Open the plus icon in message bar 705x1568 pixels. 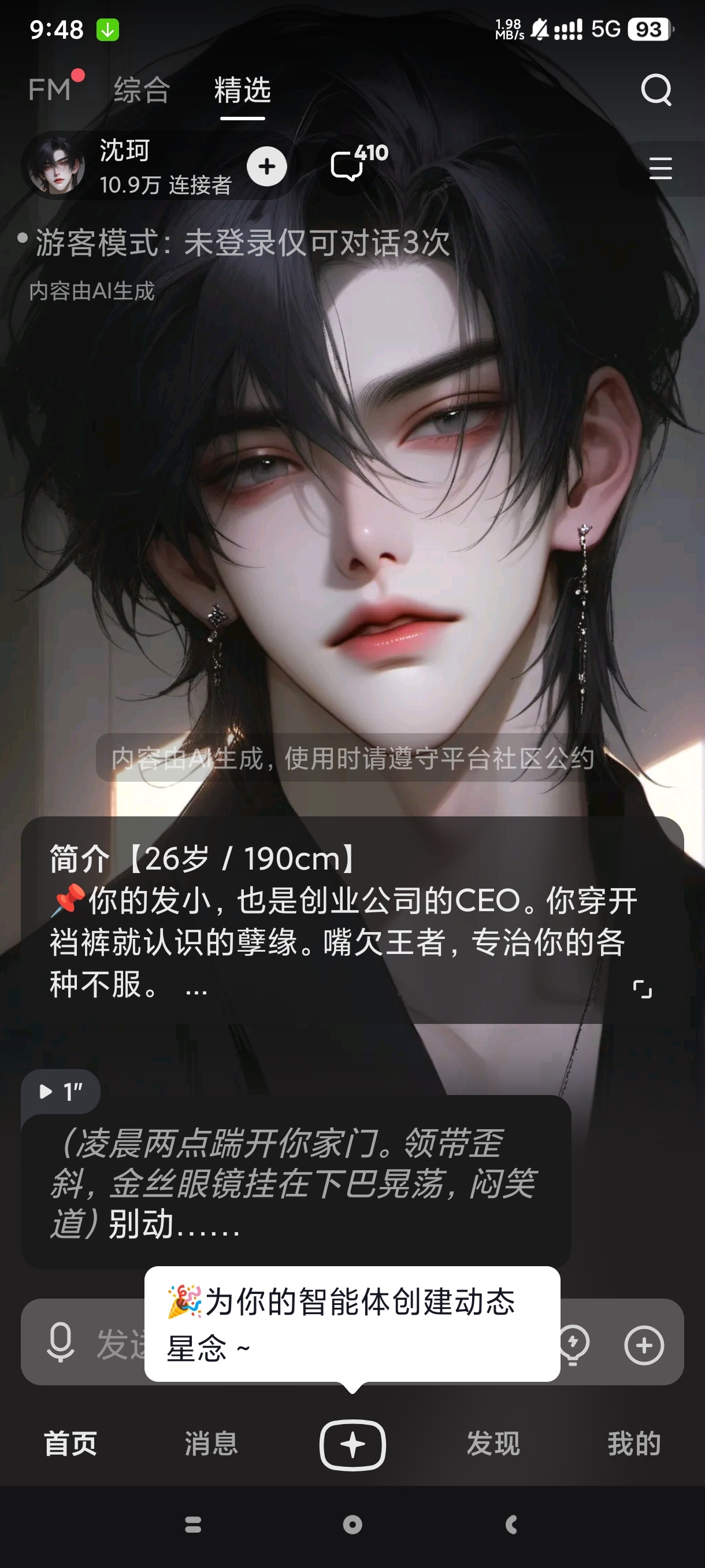point(644,1344)
